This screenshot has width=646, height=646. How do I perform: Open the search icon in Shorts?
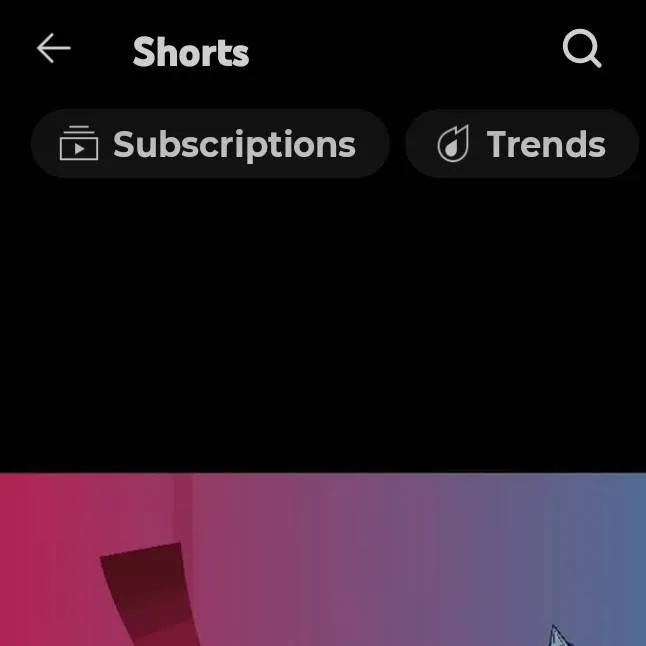coord(582,48)
